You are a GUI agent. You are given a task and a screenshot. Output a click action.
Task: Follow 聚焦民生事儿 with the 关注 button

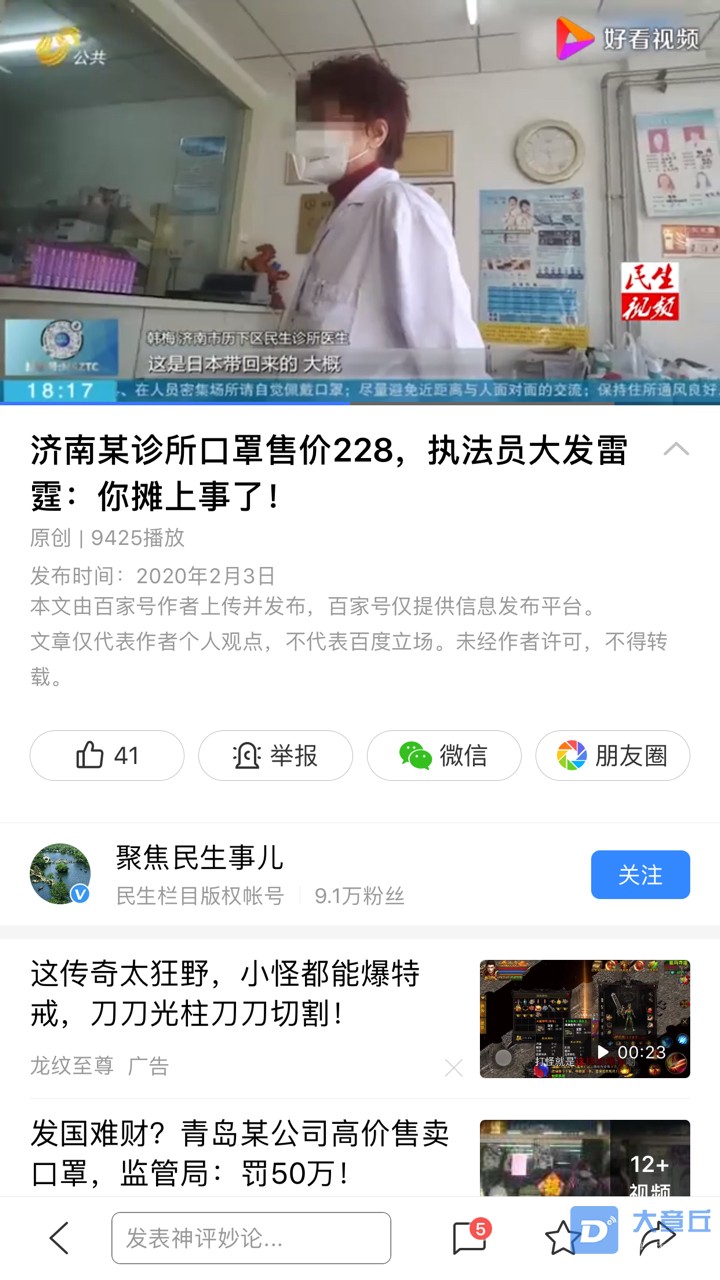(640, 875)
